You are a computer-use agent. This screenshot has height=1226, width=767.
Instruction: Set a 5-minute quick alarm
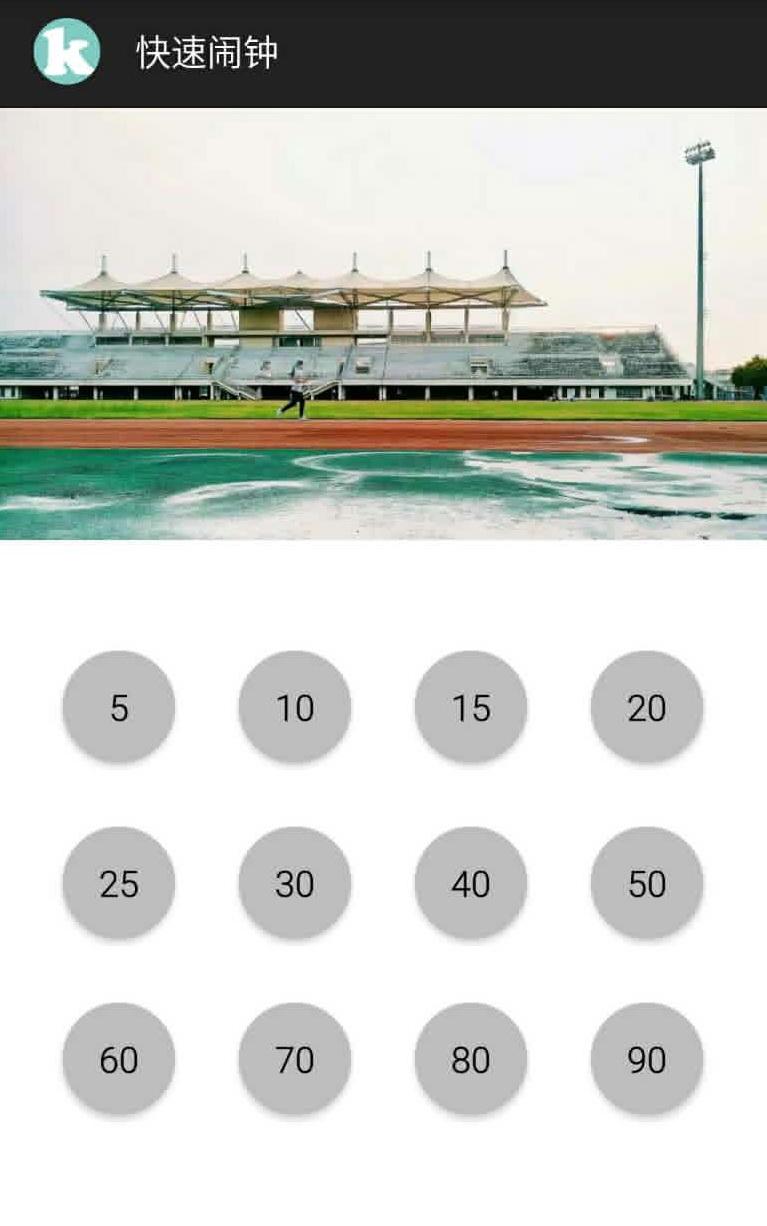click(119, 707)
